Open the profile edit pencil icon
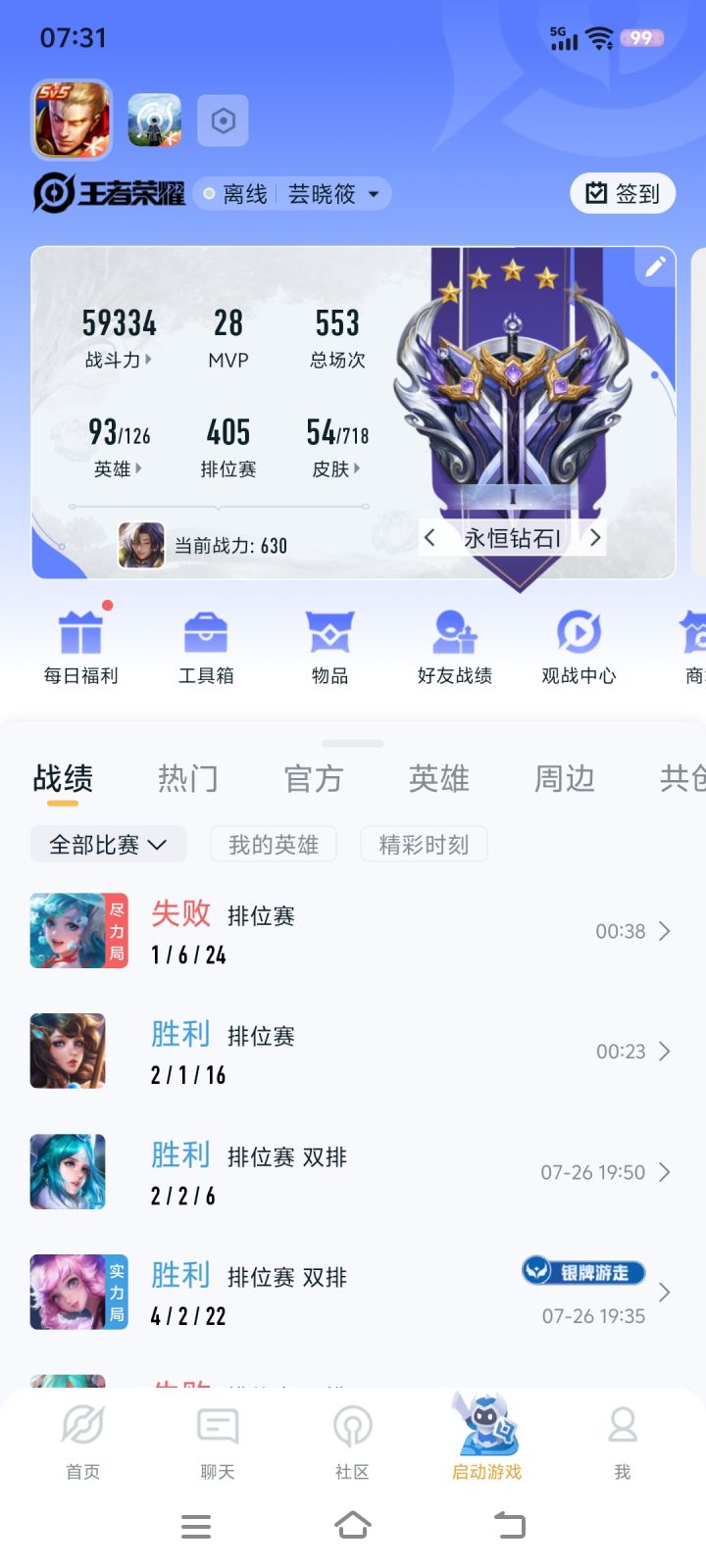This screenshot has height=1568, width=706. [x=655, y=266]
